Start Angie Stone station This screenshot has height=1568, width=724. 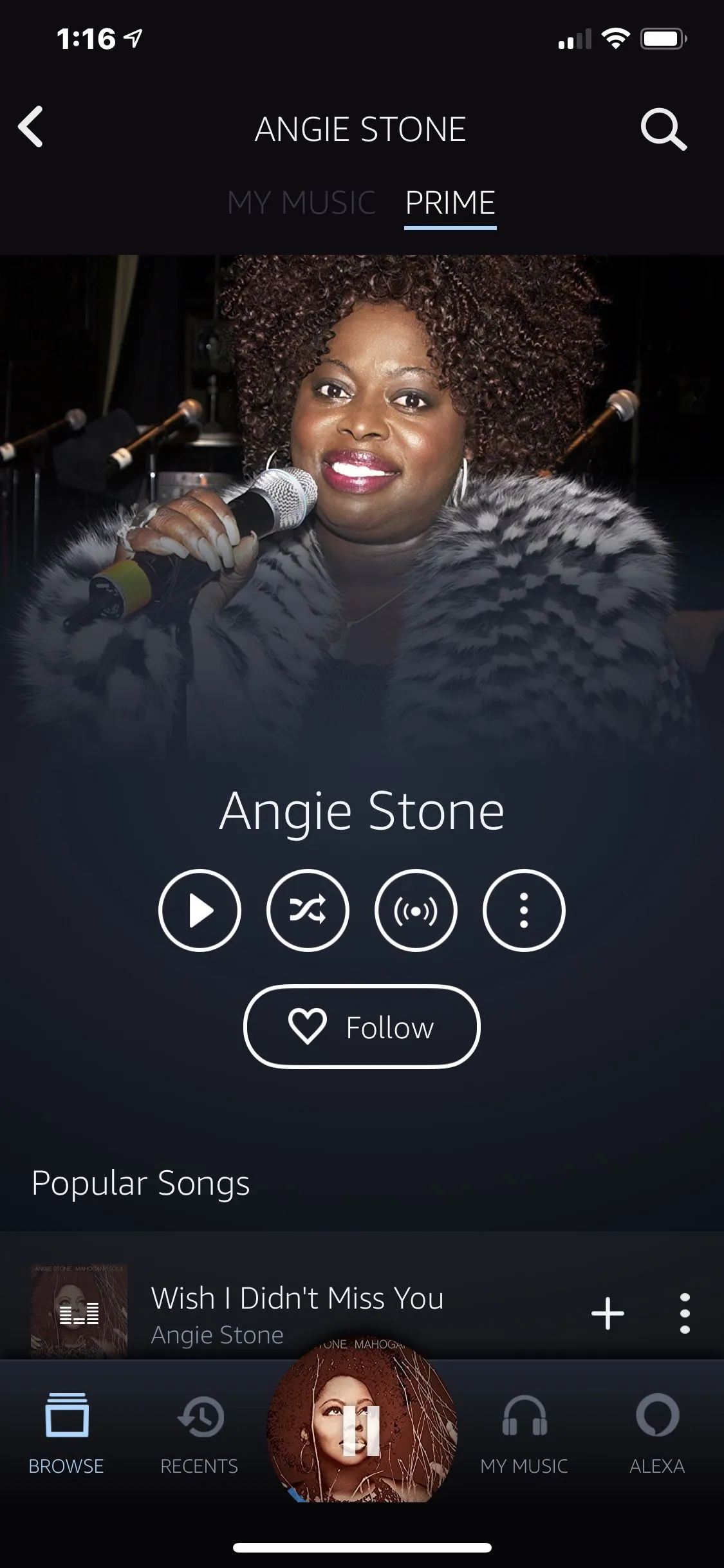click(416, 910)
